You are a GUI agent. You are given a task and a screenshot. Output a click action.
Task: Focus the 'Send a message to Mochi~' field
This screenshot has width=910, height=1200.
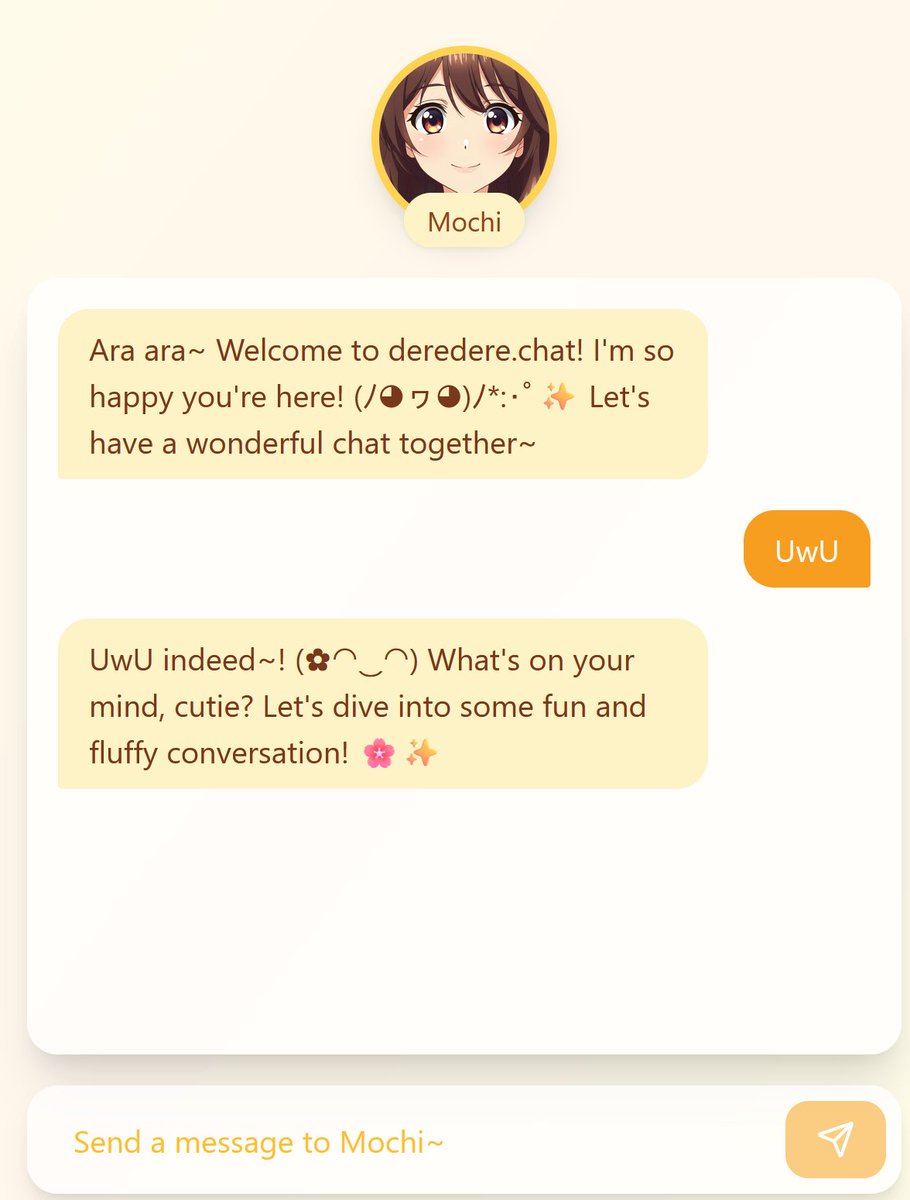point(400,1141)
